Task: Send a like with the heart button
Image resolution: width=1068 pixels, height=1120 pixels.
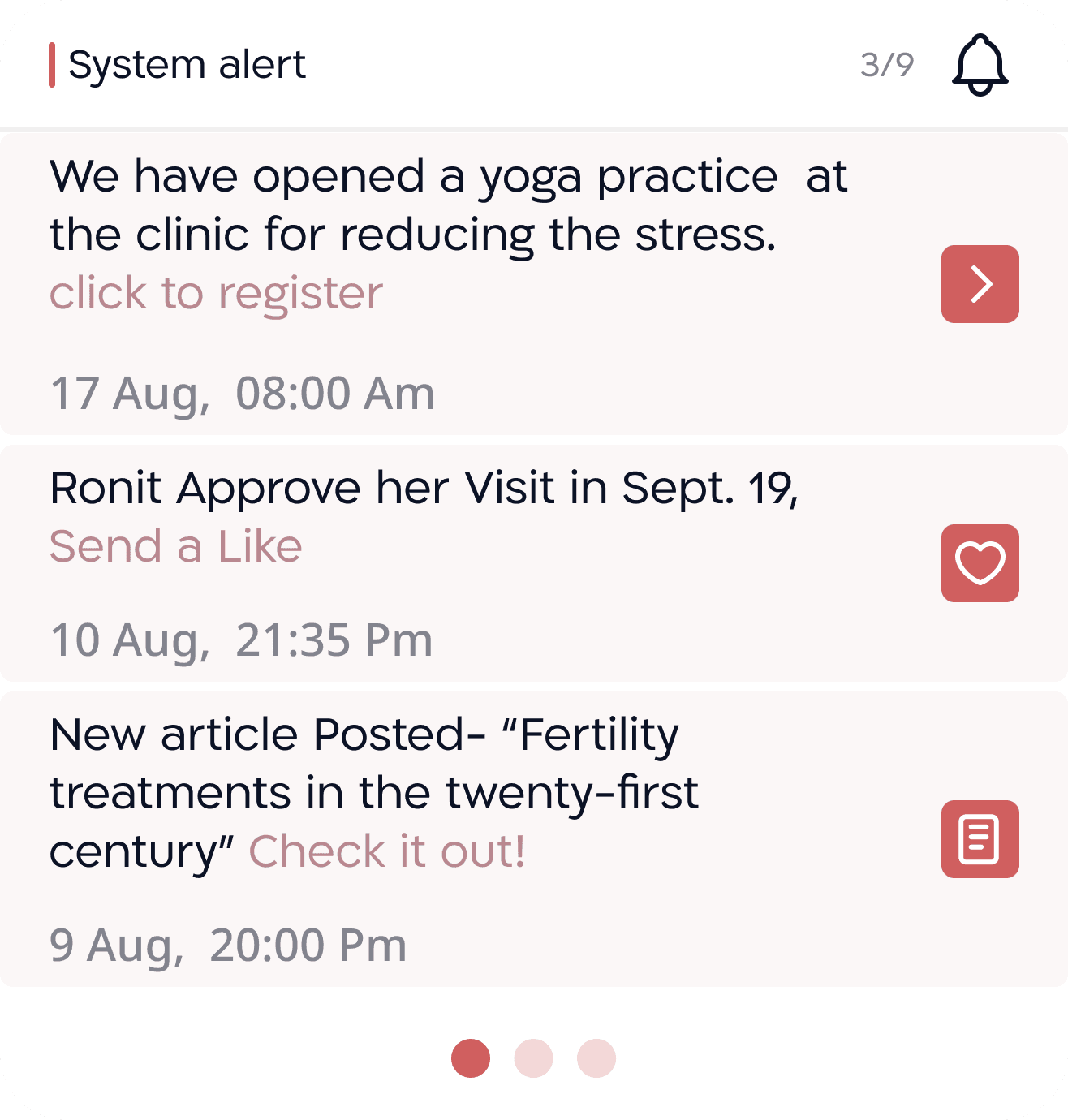Action: (x=980, y=563)
